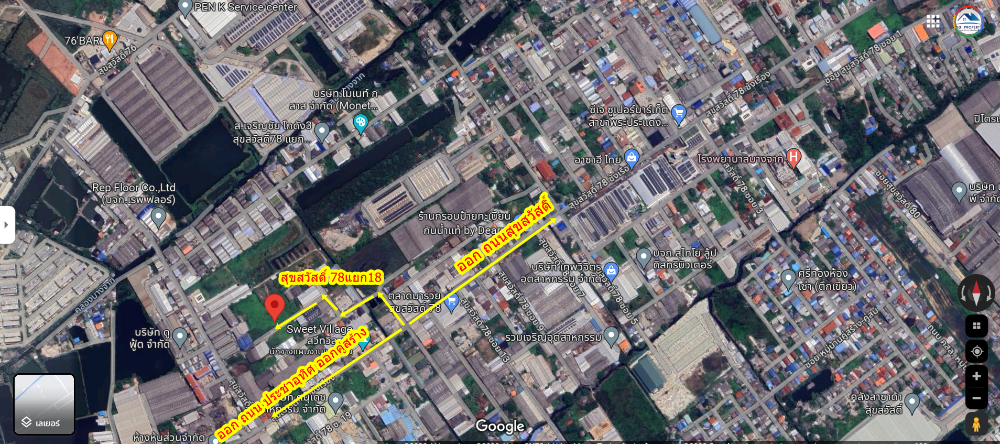Image resolution: width=1000 pixels, height=444 pixels.
Task: Zoom in on the map
Action: click(976, 376)
